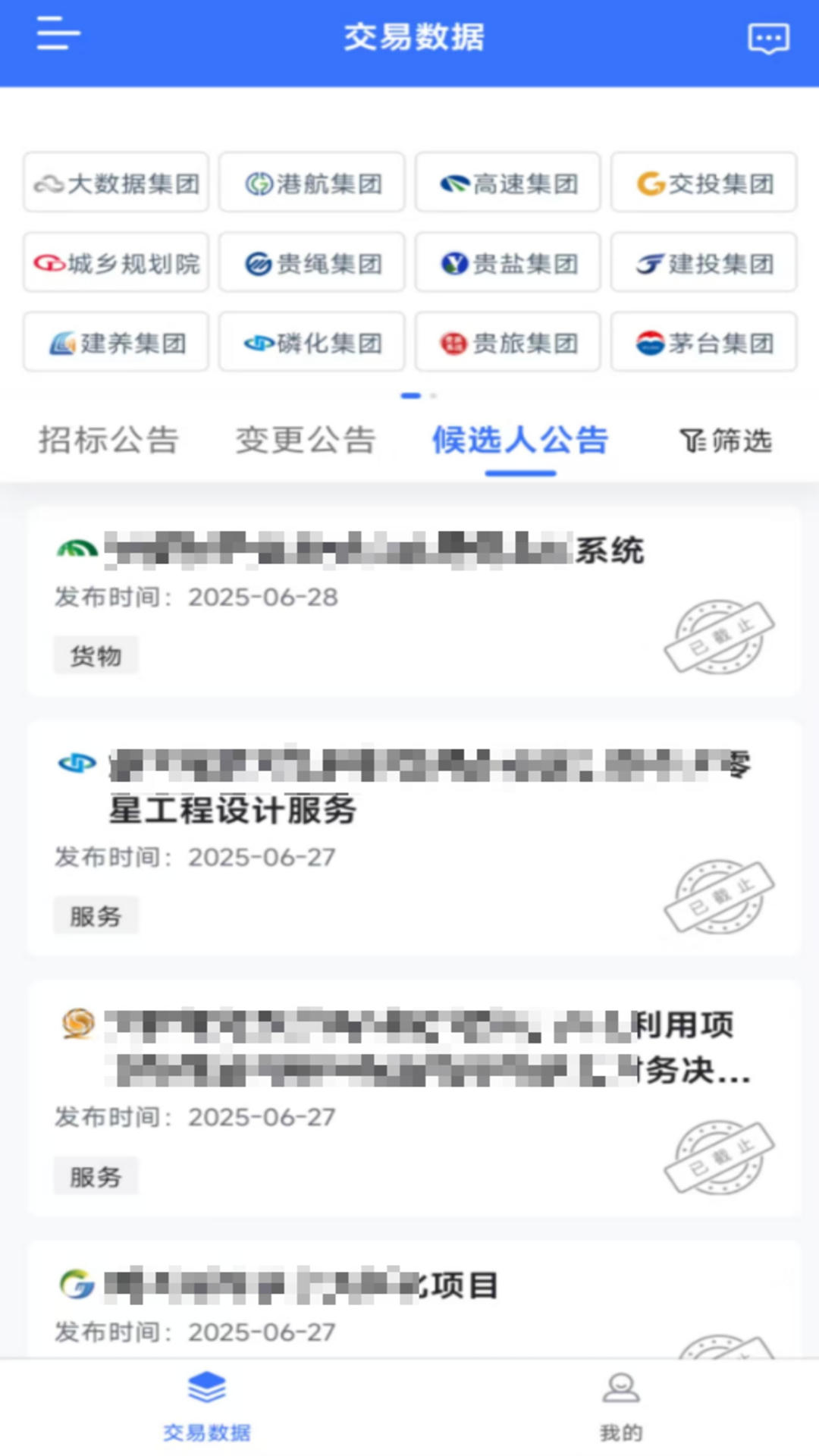This screenshot has height=1456, width=819.
Task: Switch to the 变更公告 tab
Action: point(306,440)
